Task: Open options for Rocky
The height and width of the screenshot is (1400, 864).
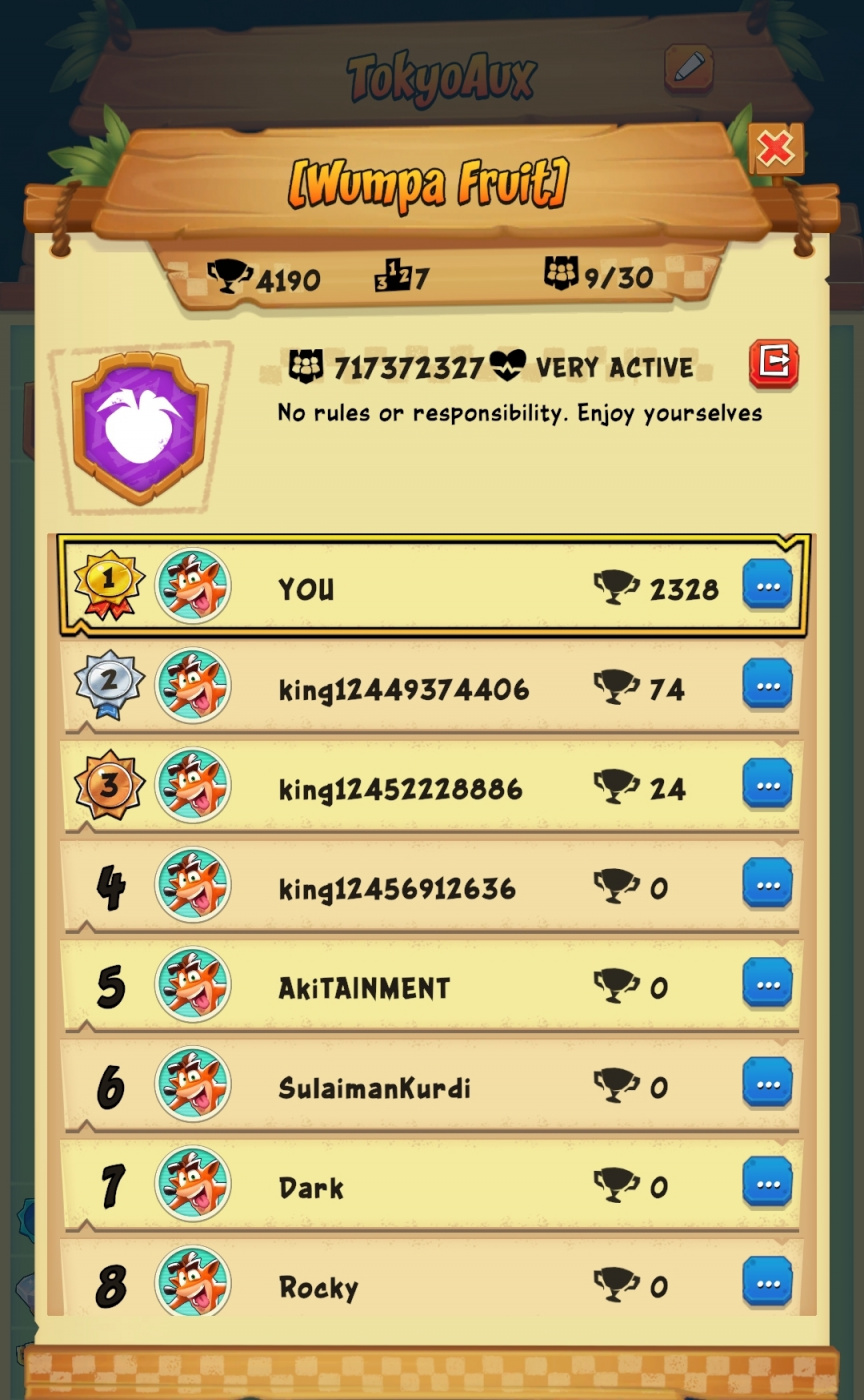Action: pyautogui.click(x=767, y=1283)
